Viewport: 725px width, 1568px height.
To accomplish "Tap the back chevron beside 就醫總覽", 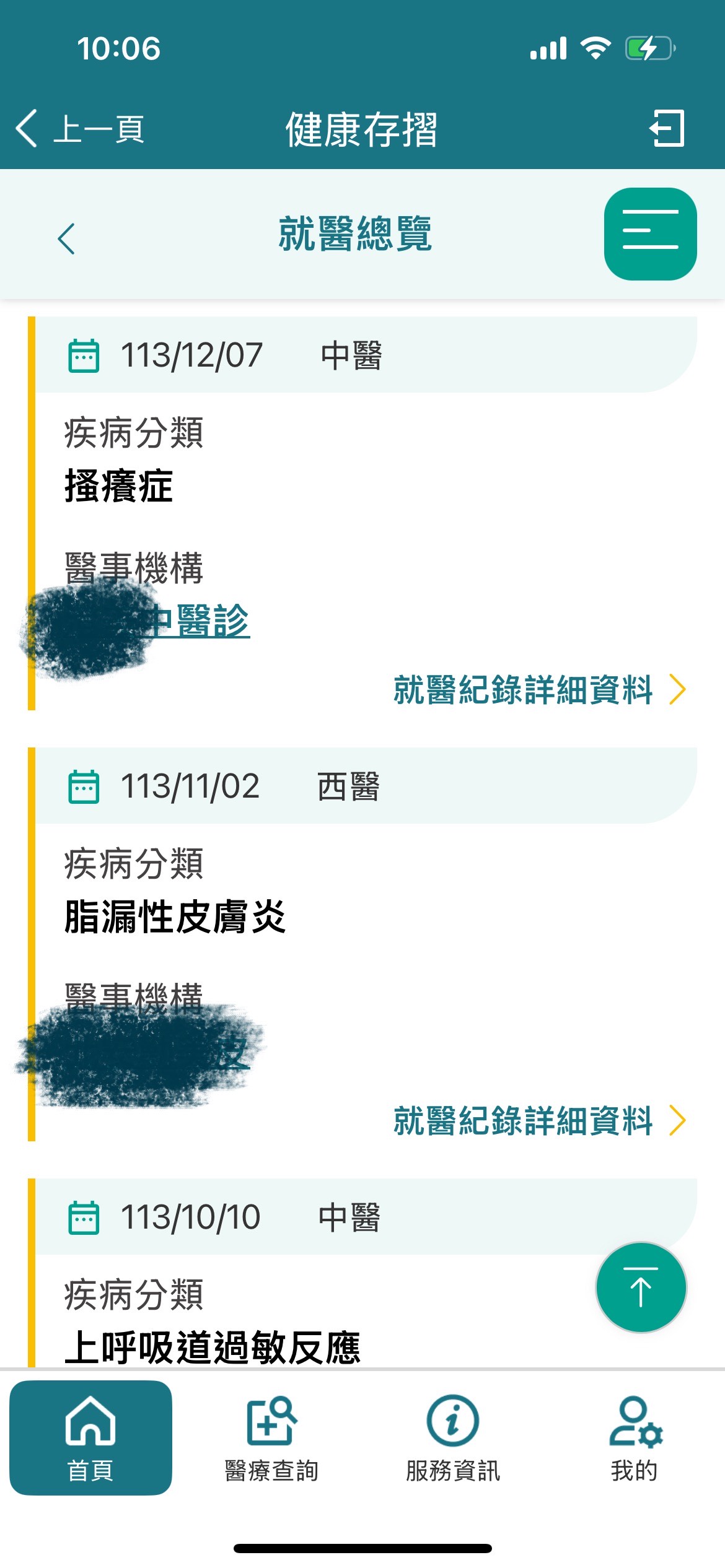I will [66, 238].
